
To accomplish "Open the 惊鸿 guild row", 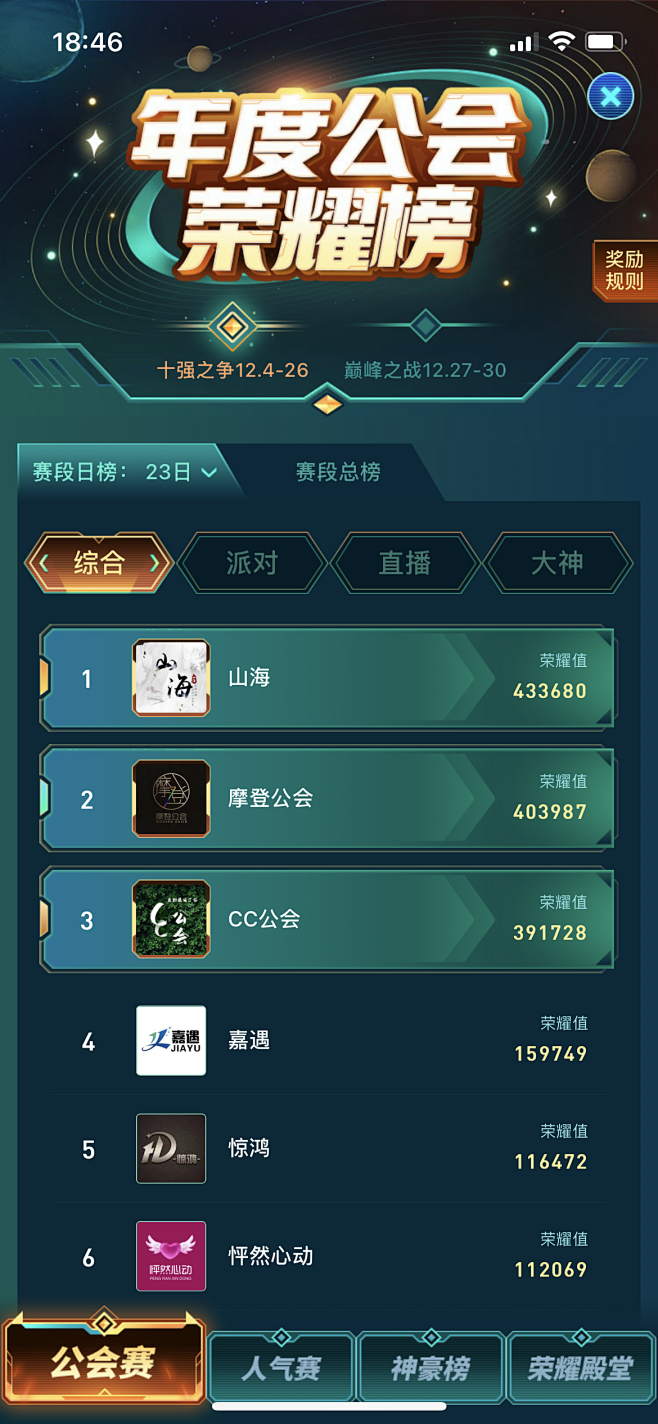I will click(327, 1149).
